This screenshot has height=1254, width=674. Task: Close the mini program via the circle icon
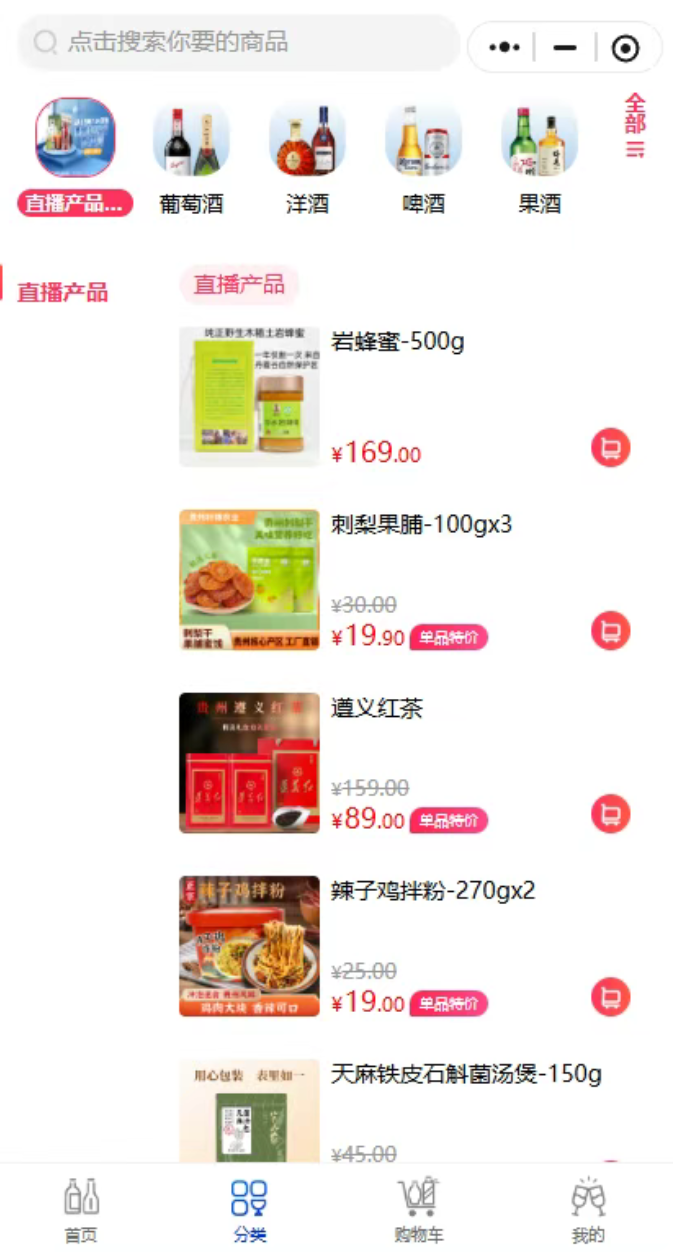click(625, 47)
